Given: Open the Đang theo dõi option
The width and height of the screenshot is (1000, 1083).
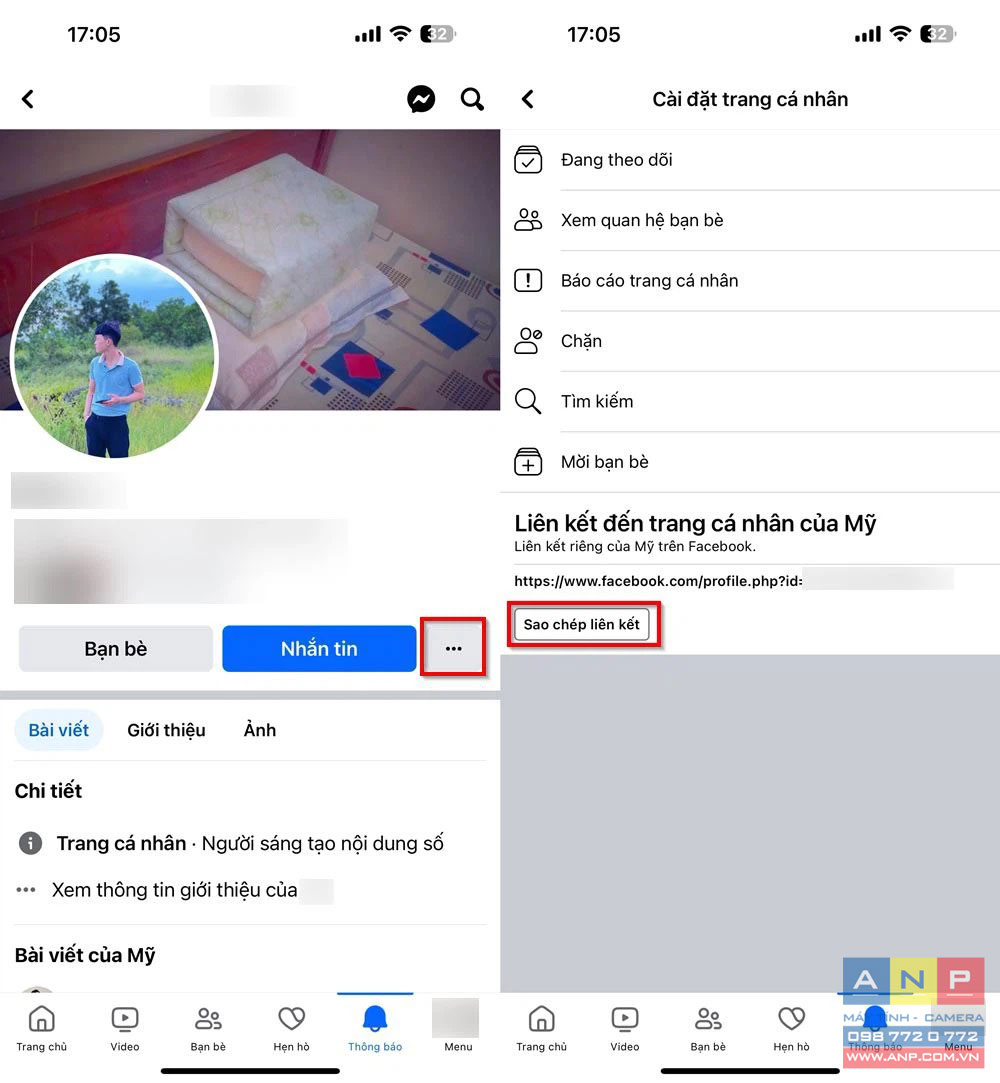Looking at the screenshot, I should point(616,160).
